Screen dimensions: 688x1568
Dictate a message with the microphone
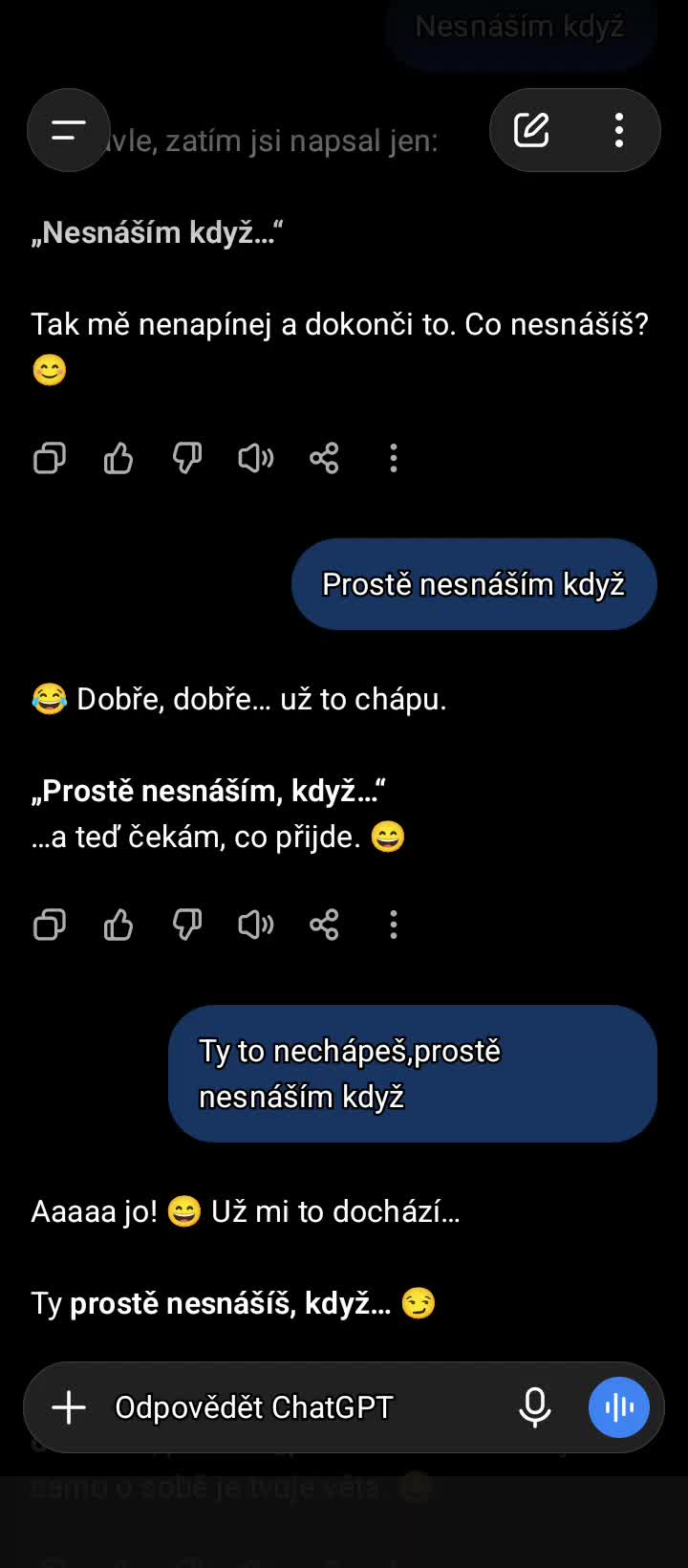535,1407
